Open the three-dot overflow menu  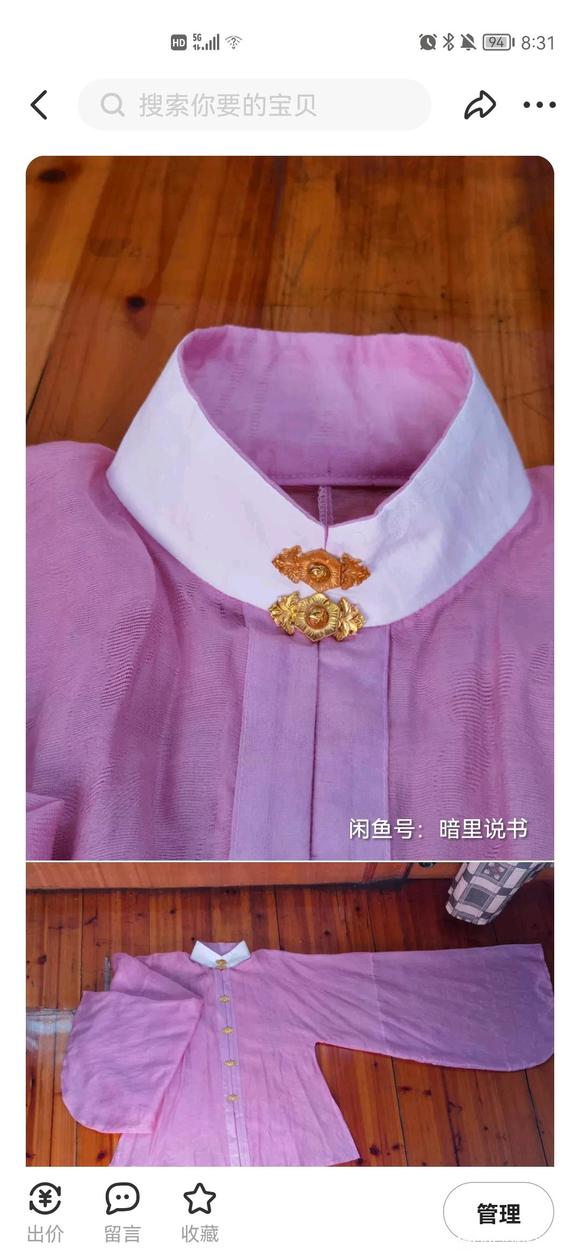(539, 105)
